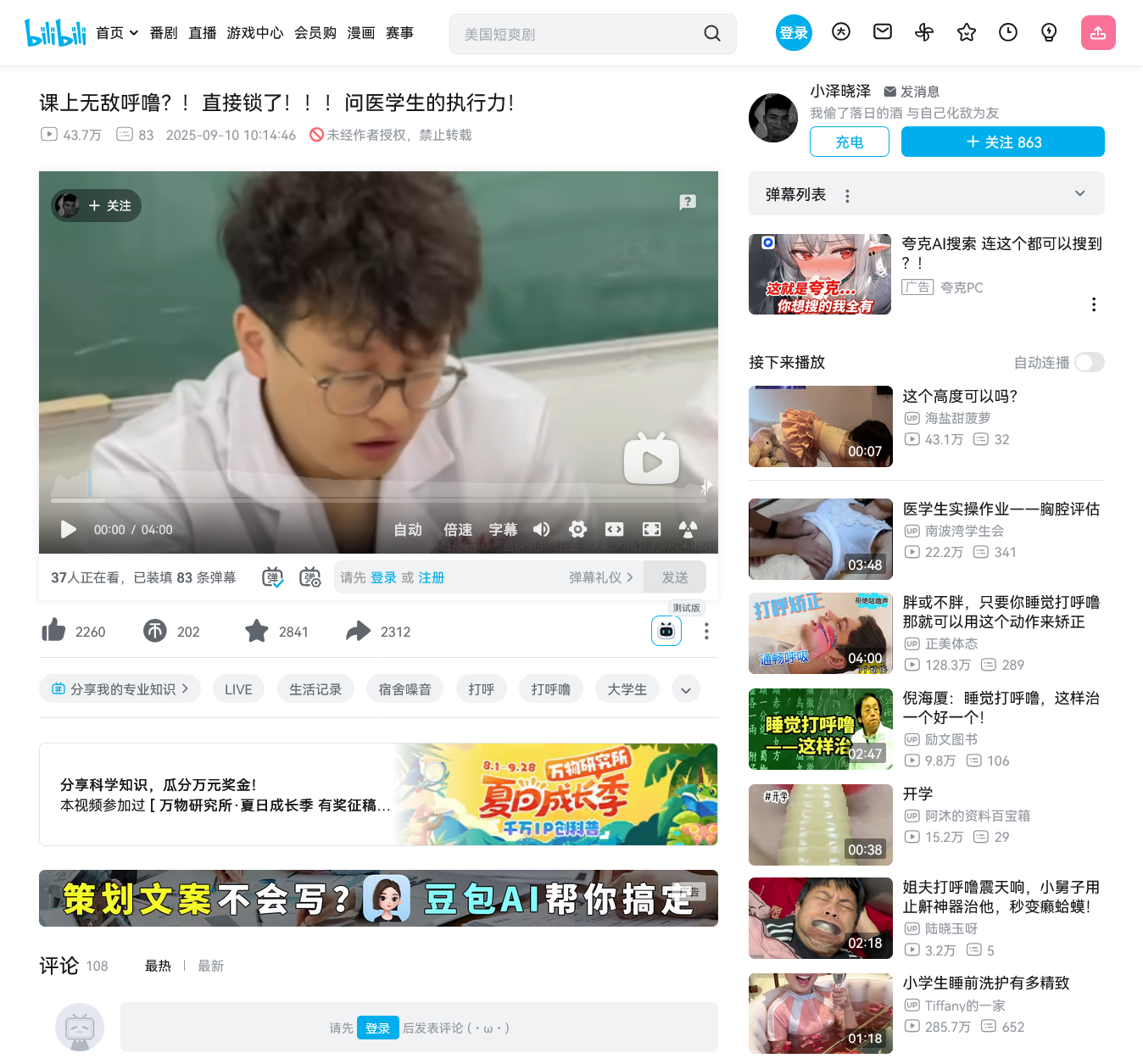Screen dimensions: 1143x1064
Task: Enable 自动连播 switch
Action: tap(1089, 362)
